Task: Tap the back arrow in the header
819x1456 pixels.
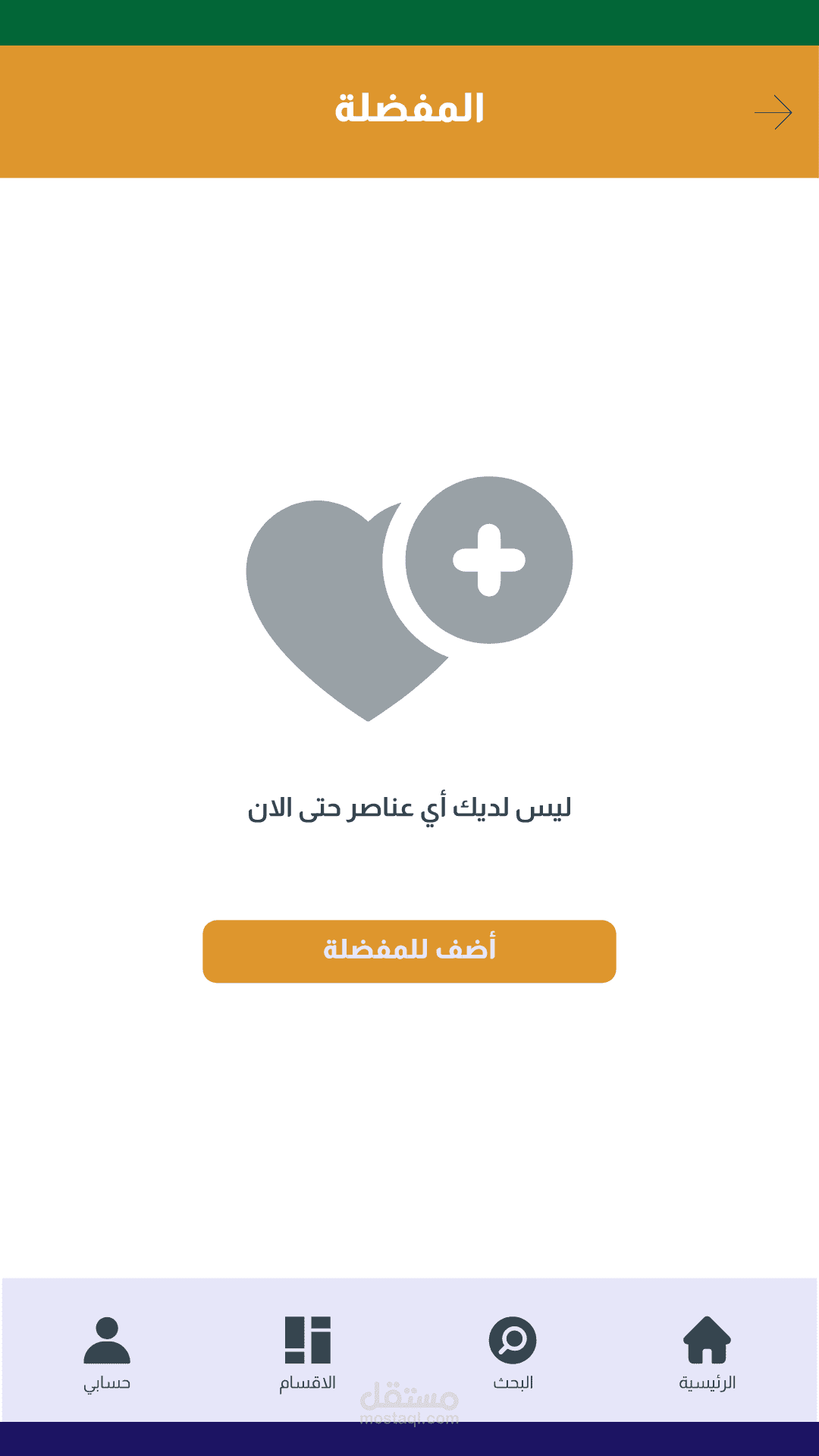Action: tap(773, 112)
